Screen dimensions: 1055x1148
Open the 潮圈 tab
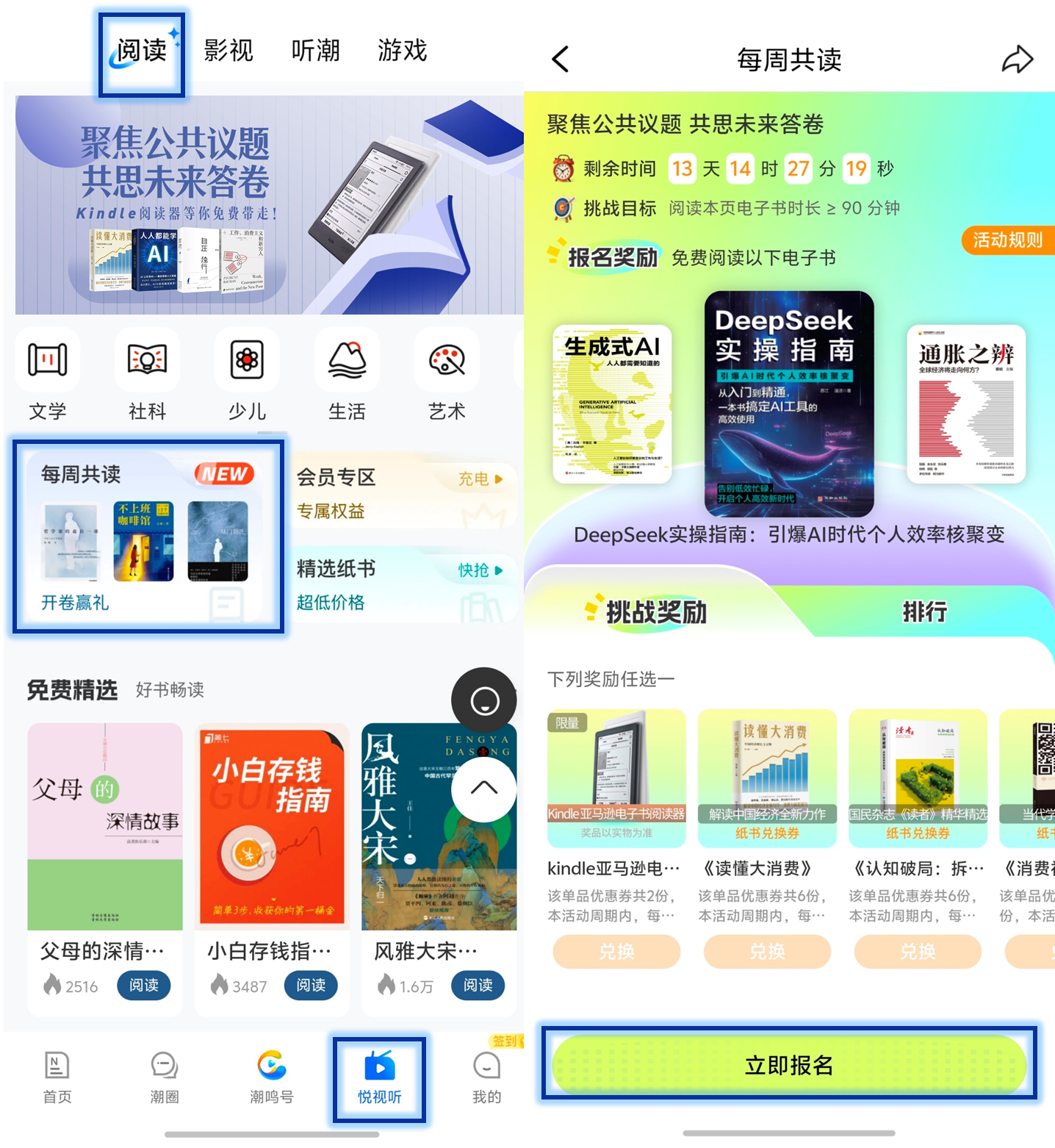[165, 1077]
